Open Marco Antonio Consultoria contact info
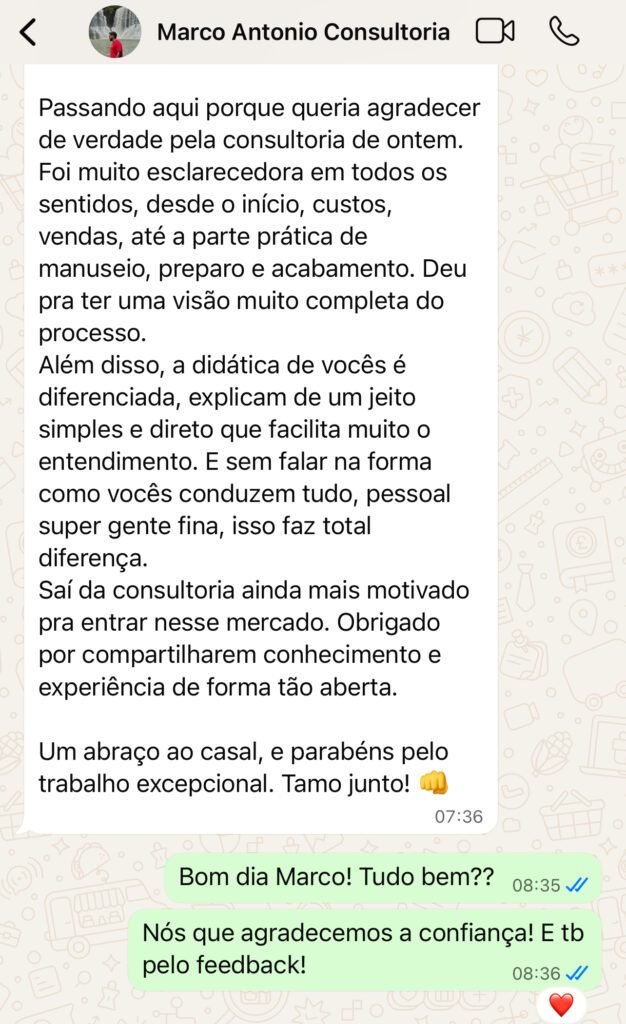This screenshot has width=626, height=1024. click(x=303, y=32)
